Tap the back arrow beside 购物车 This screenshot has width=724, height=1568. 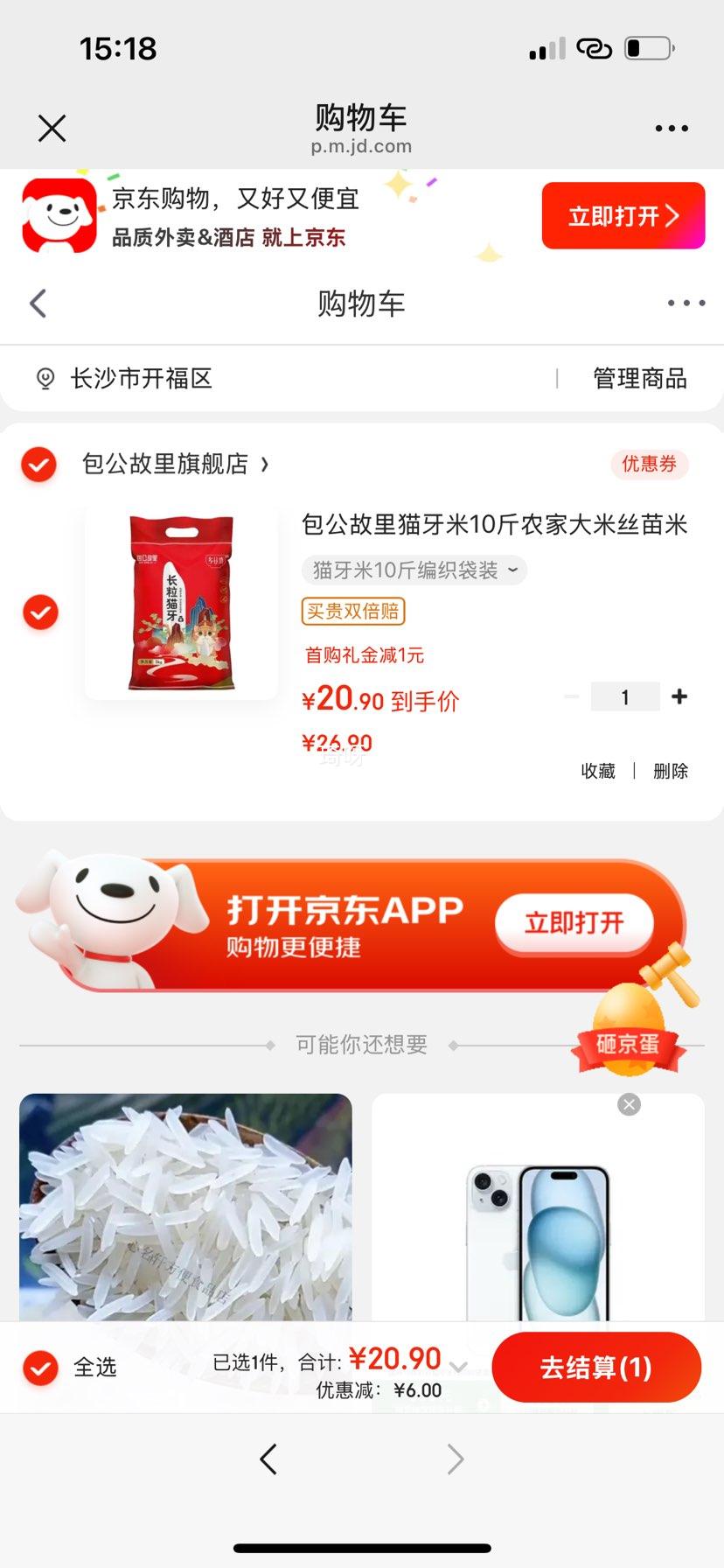pos(37,303)
